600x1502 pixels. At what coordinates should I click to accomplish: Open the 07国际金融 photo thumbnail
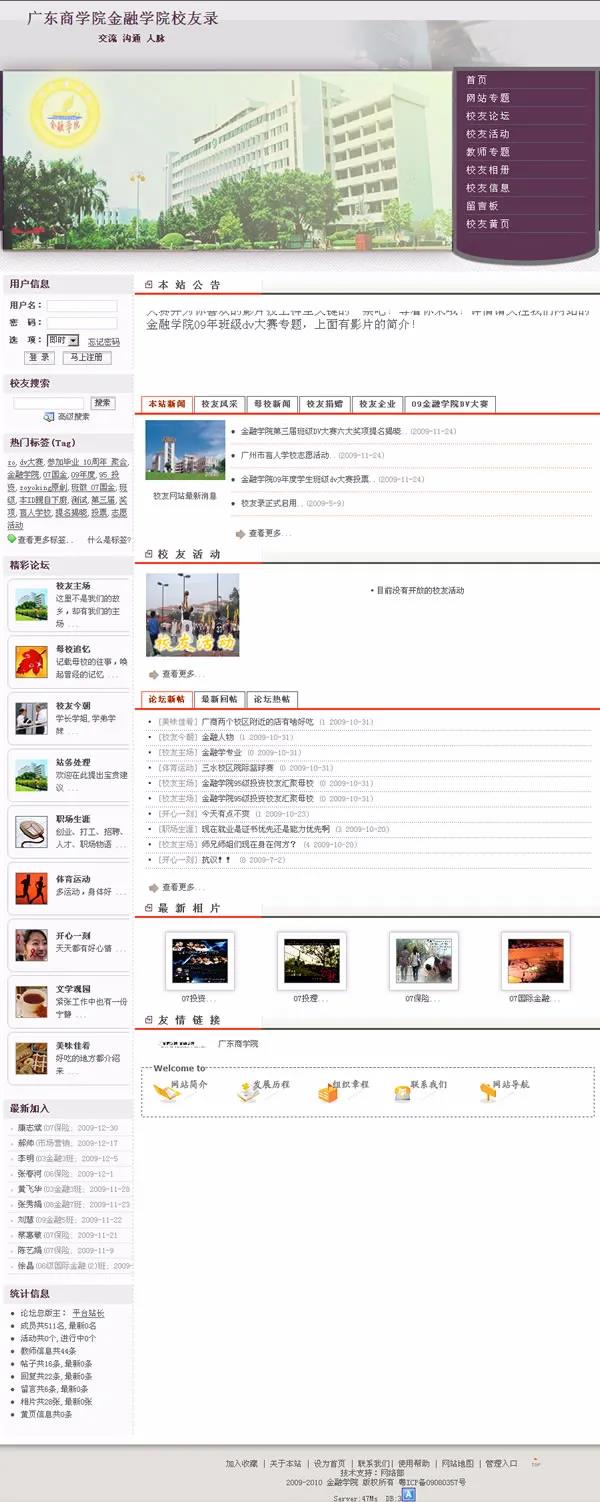(x=535, y=961)
